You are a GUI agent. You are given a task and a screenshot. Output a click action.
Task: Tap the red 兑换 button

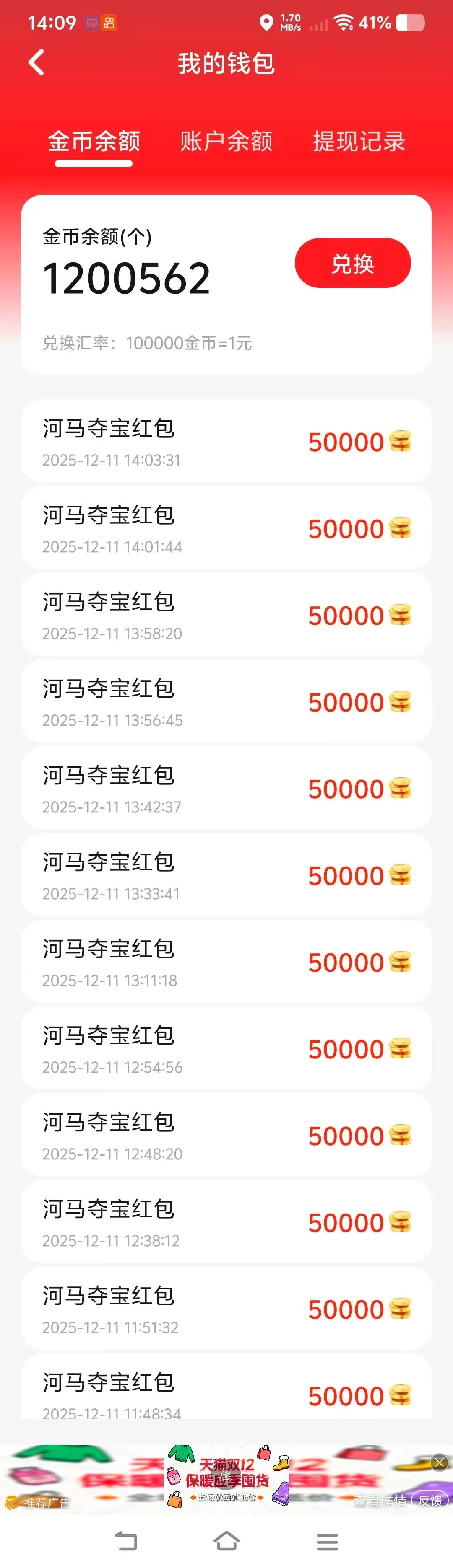(352, 263)
